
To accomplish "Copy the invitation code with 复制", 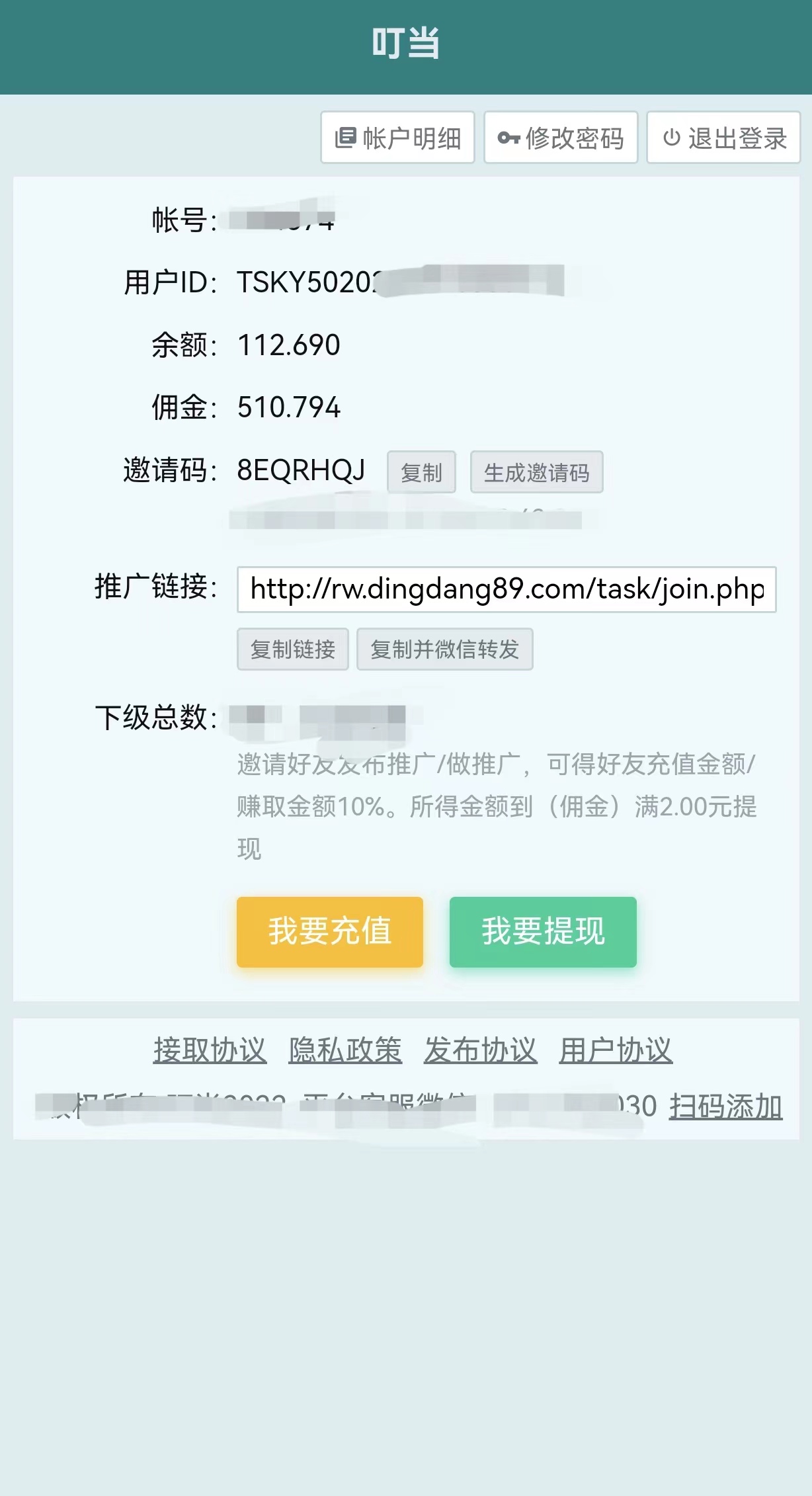I will click(x=421, y=472).
